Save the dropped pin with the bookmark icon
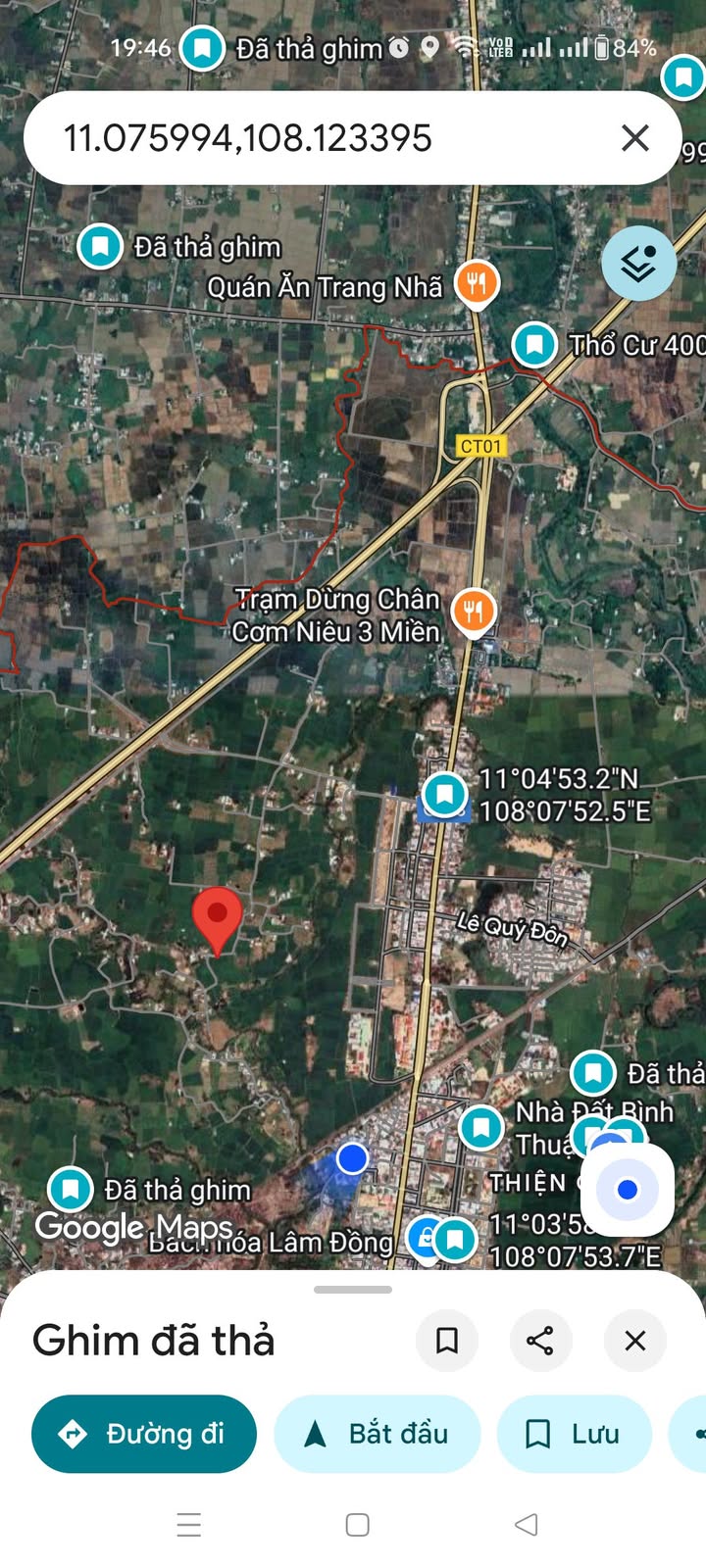 click(x=447, y=1340)
